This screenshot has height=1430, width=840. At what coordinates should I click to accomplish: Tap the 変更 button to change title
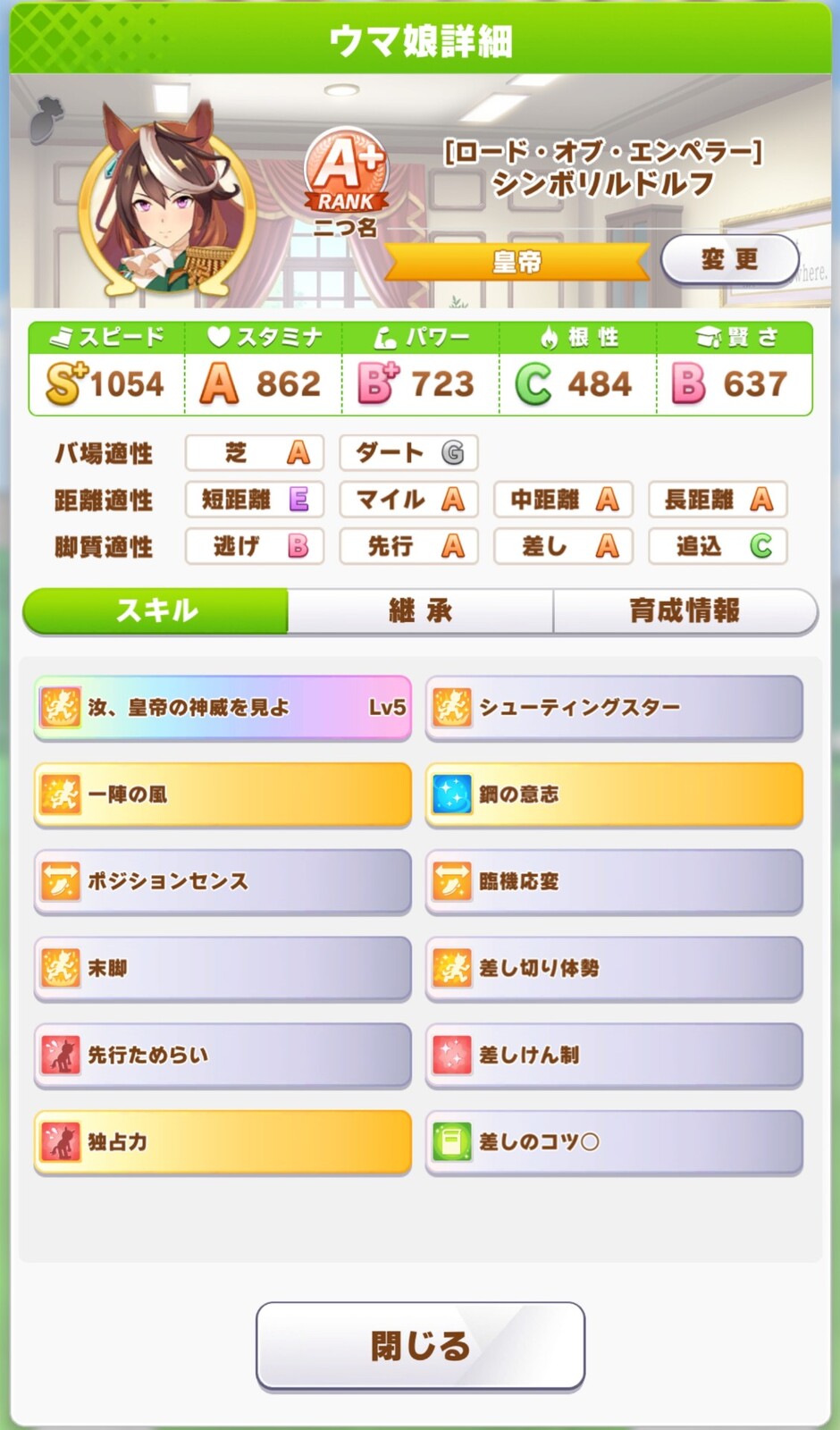(729, 260)
